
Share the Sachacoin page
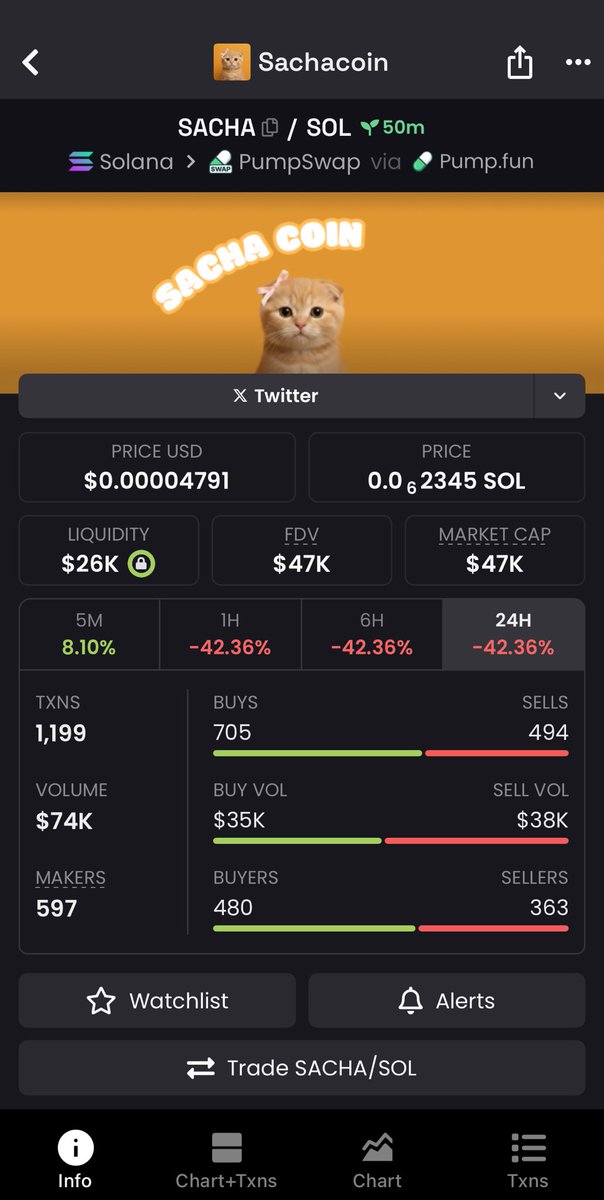[519, 62]
